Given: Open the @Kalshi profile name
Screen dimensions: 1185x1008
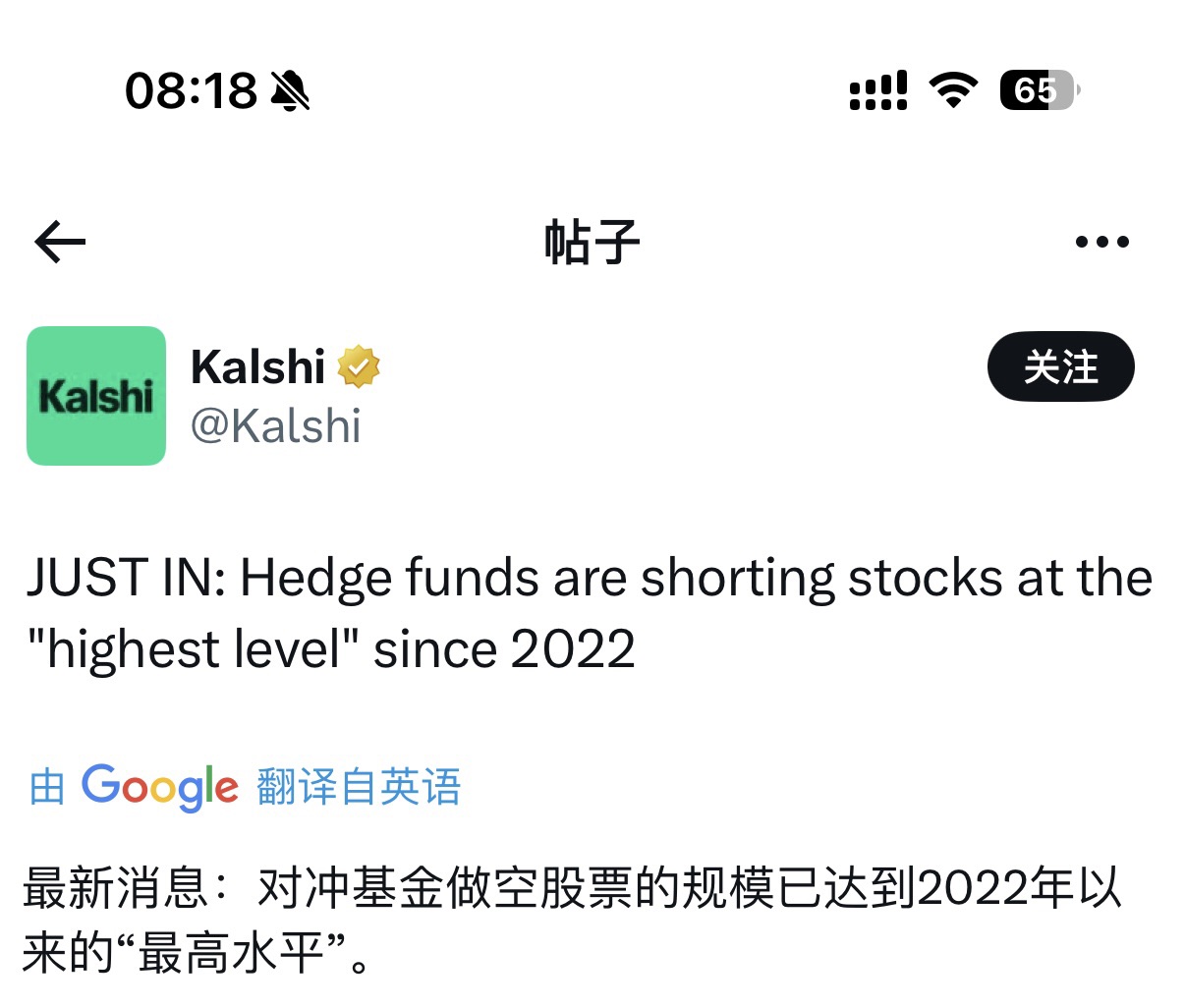Looking at the screenshot, I should (275, 426).
